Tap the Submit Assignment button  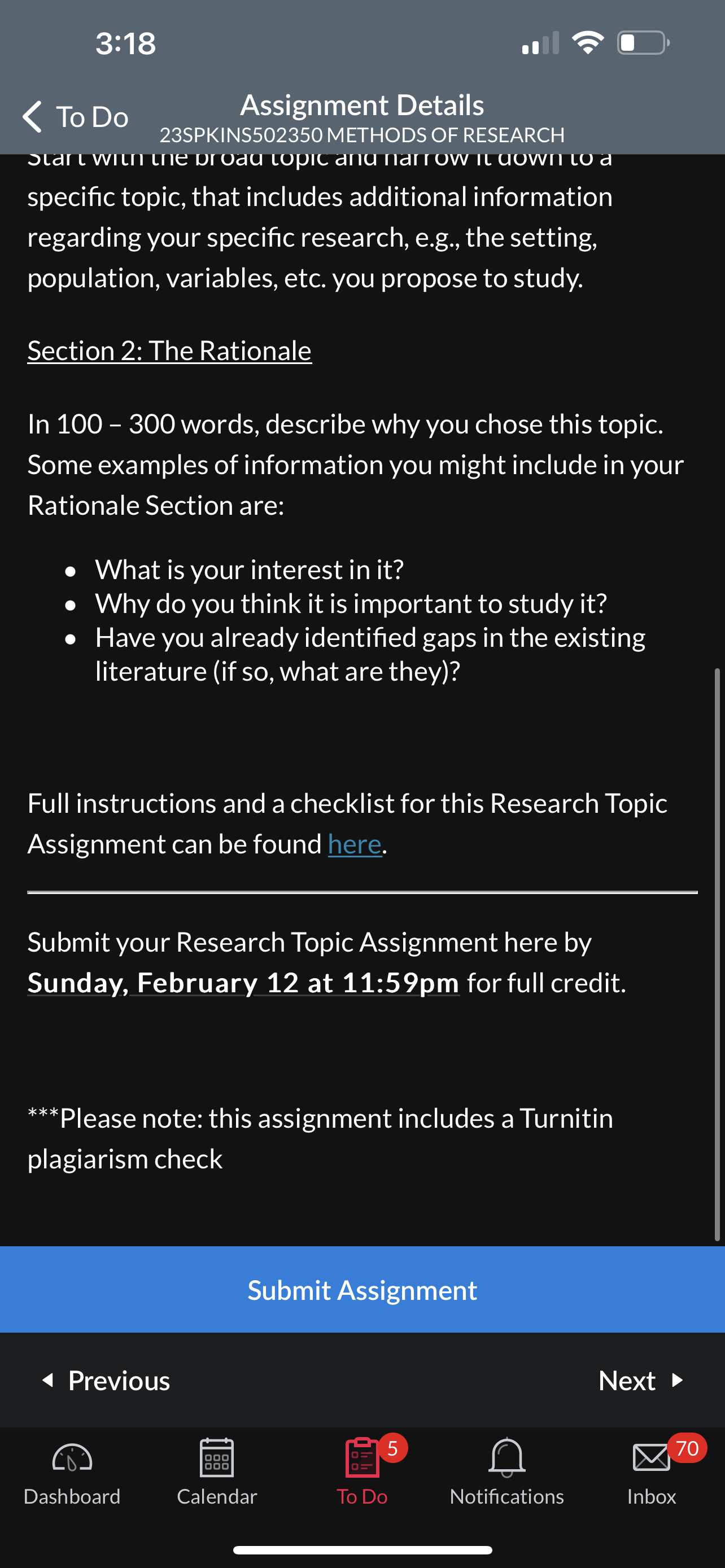362,1290
